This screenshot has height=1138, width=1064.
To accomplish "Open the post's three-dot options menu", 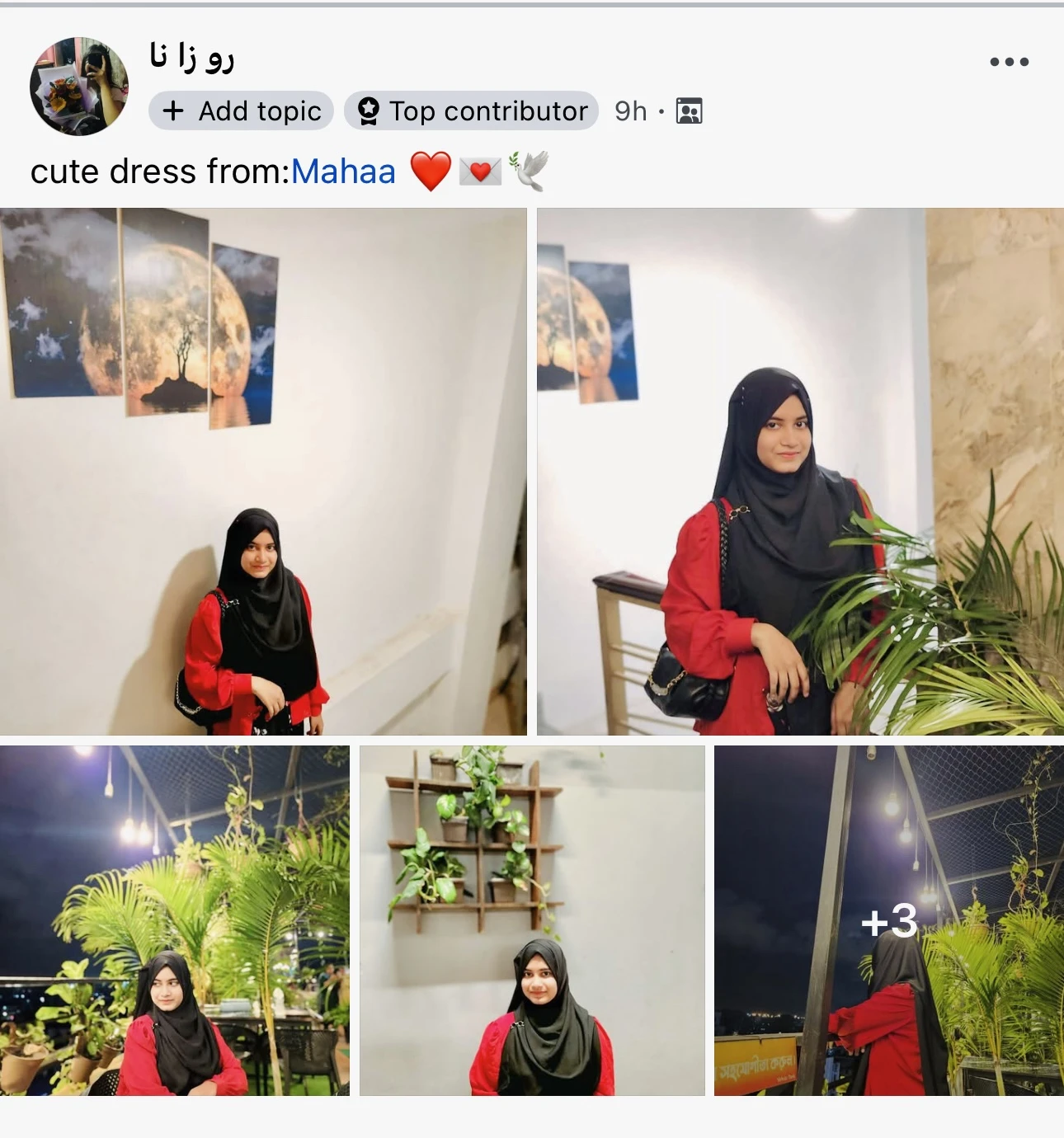I will [x=1009, y=62].
